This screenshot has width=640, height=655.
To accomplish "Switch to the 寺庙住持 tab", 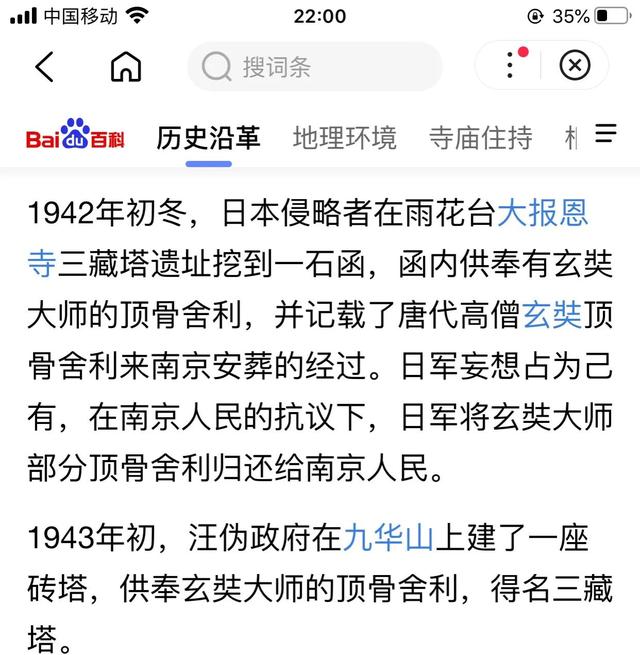I will [x=480, y=137].
